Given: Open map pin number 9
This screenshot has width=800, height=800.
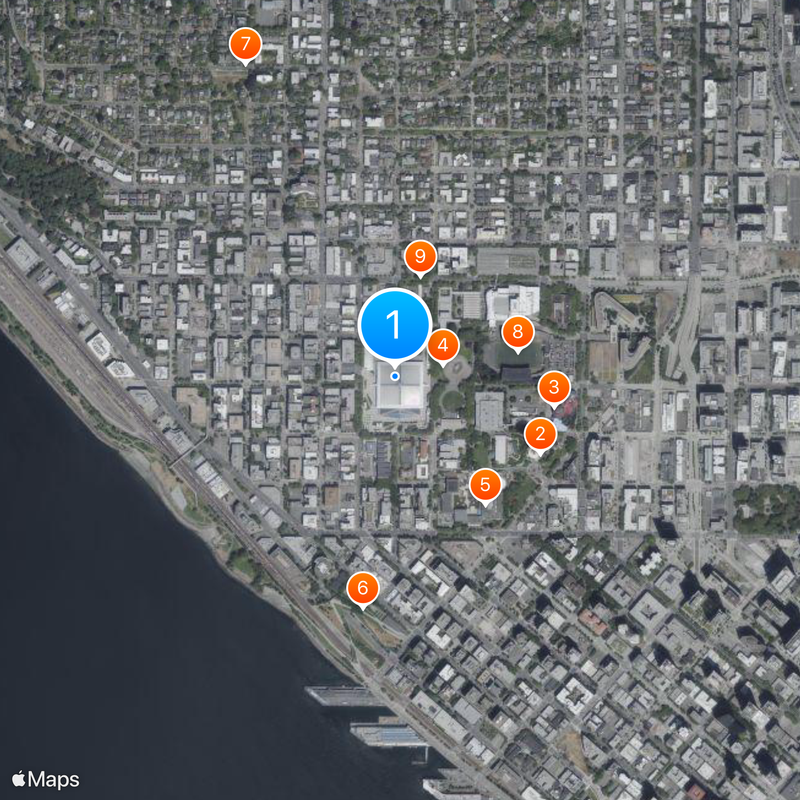Looking at the screenshot, I should pyautogui.click(x=419, y=258).
